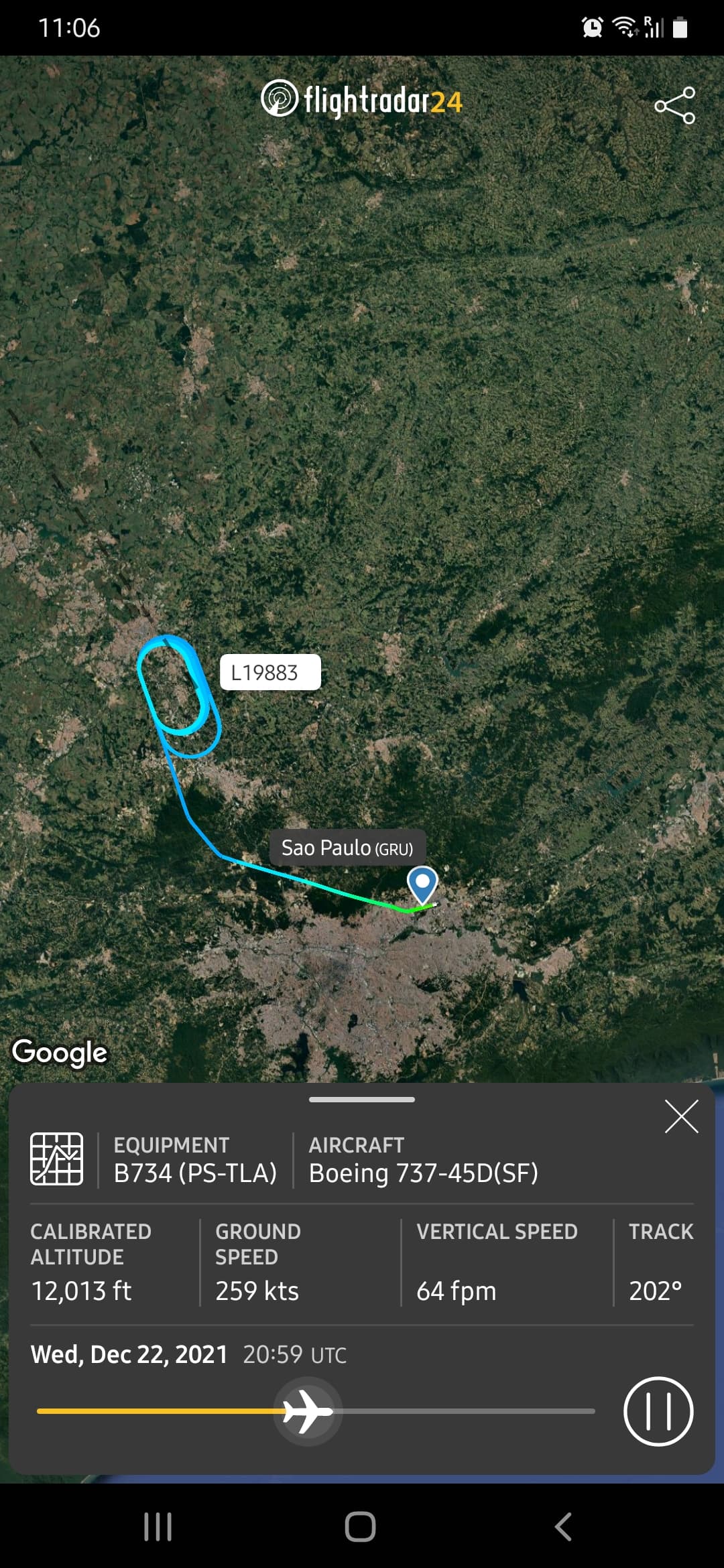Pause the flight playback
Screen dimensions: 724x1568
(x=658, y=1411)
